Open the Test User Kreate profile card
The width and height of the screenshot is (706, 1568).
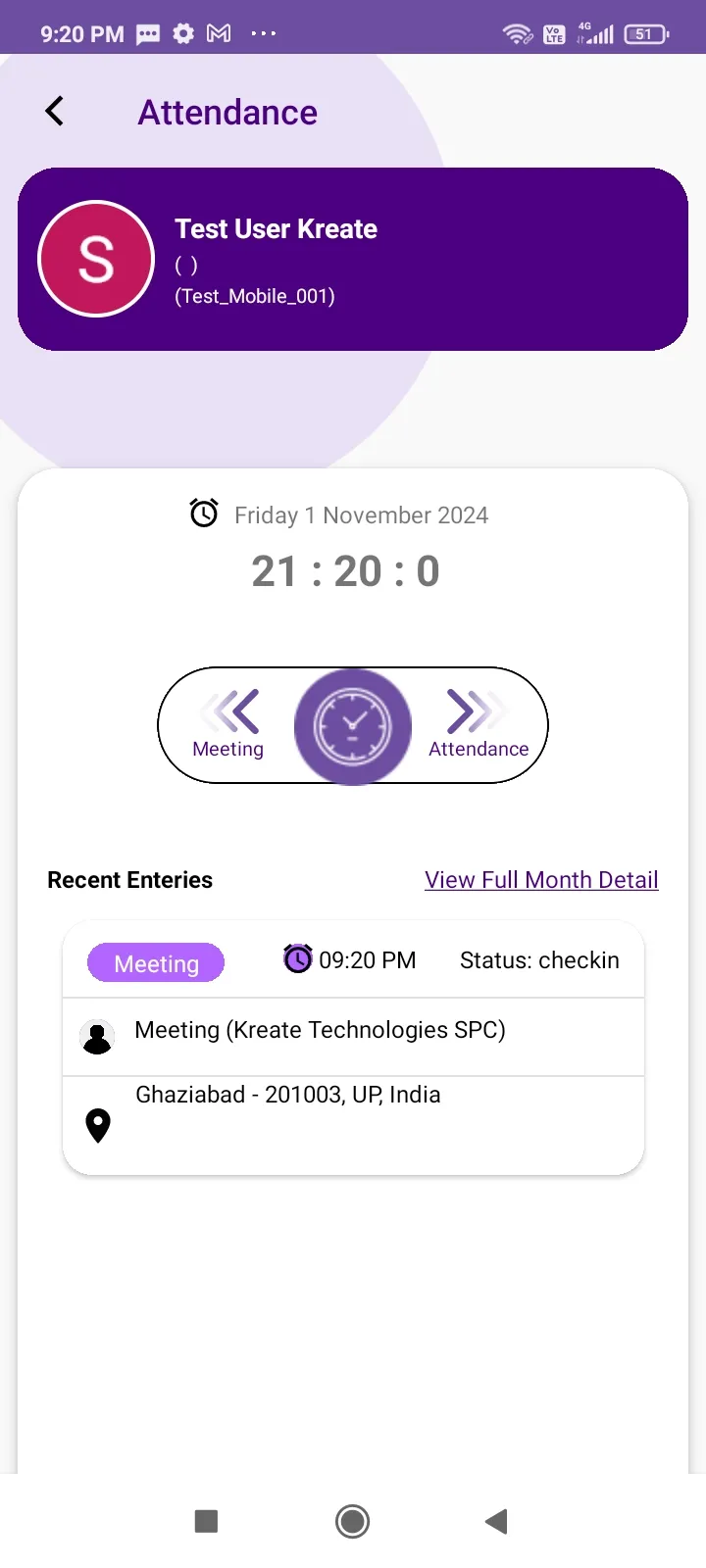coord(353,259)
